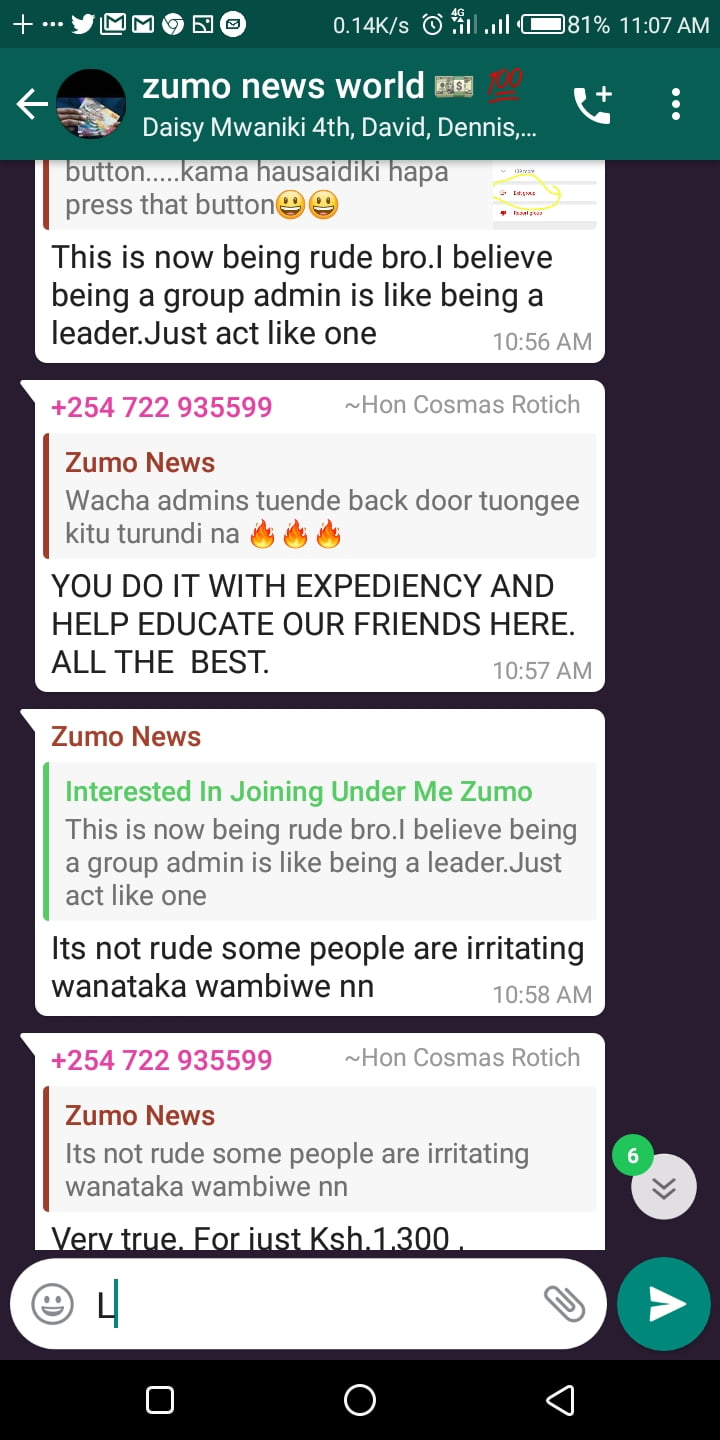Tap the image thumbnail in the quoted message
The image size is (720, 1440).
[x=544, y=194]
